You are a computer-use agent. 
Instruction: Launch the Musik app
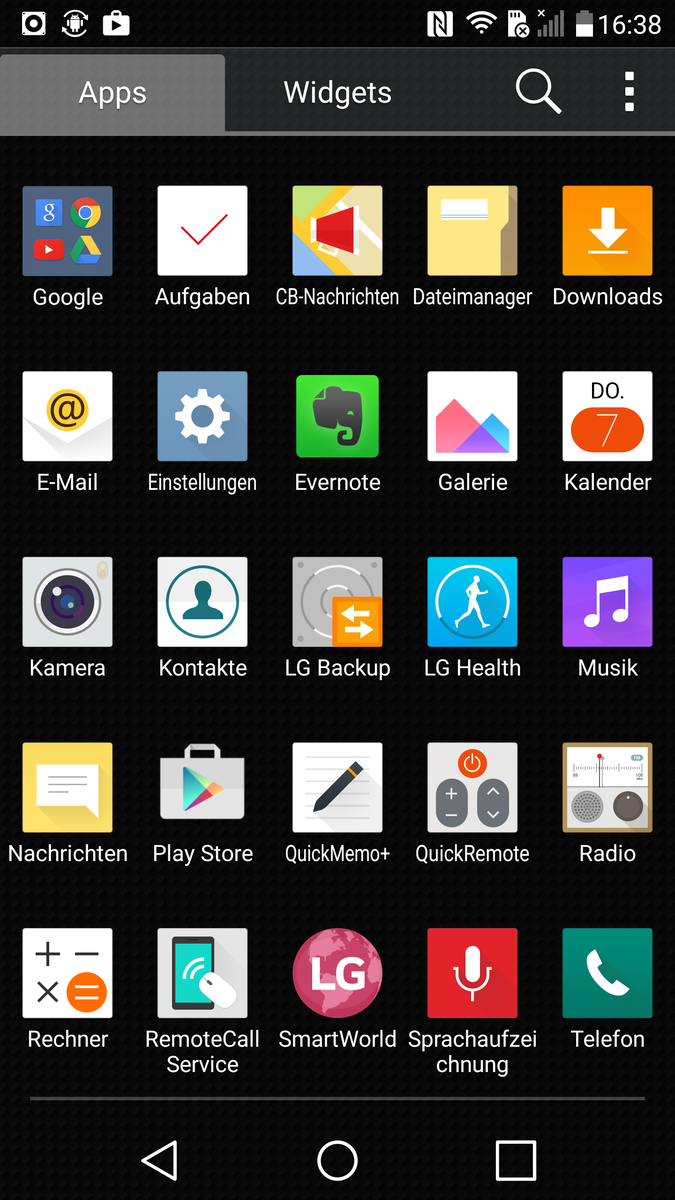[607, 602]
